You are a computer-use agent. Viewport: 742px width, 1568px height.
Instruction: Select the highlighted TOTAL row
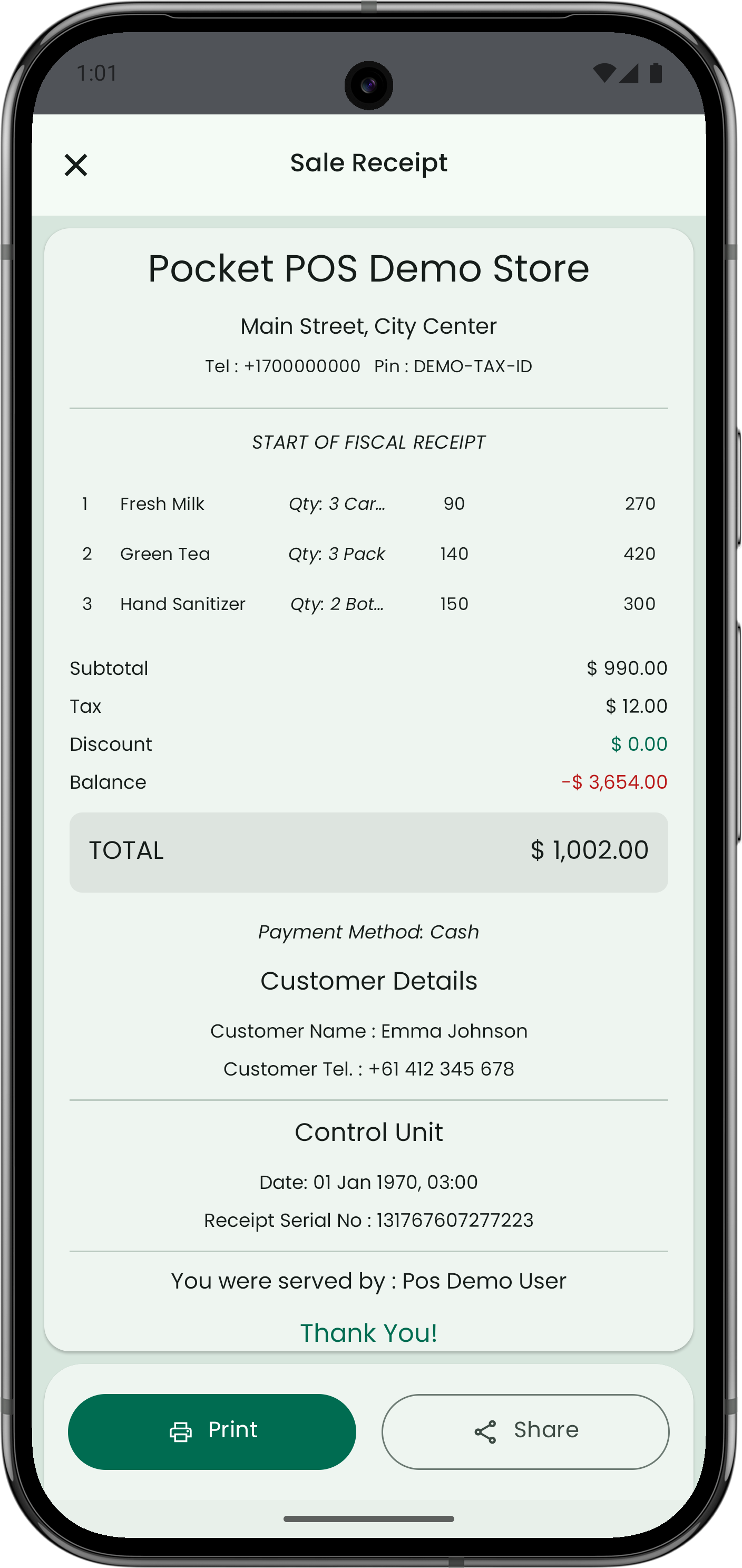[368, 851]
